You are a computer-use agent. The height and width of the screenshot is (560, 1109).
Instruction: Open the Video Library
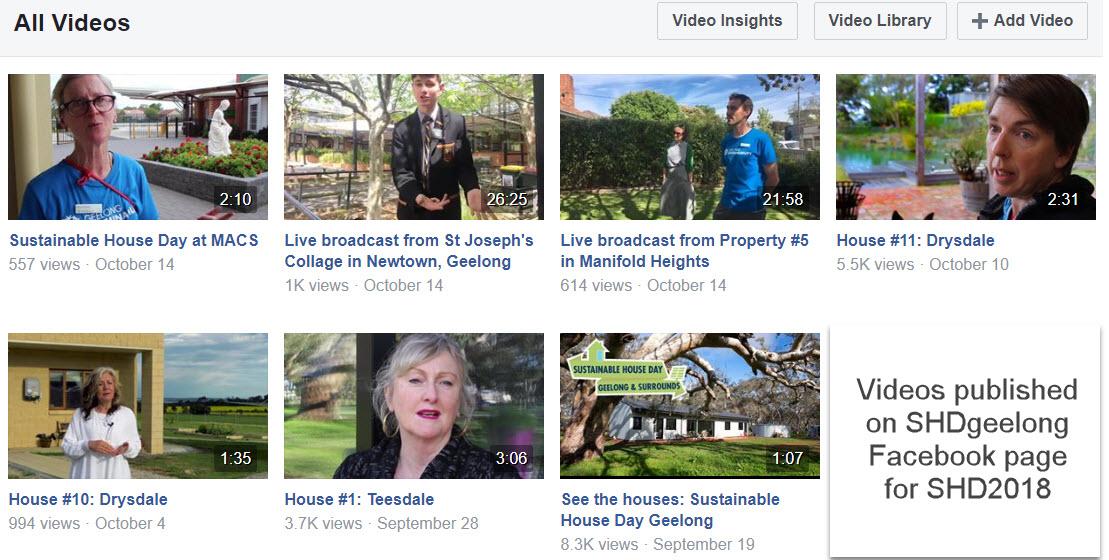click(x=879, y=21)
